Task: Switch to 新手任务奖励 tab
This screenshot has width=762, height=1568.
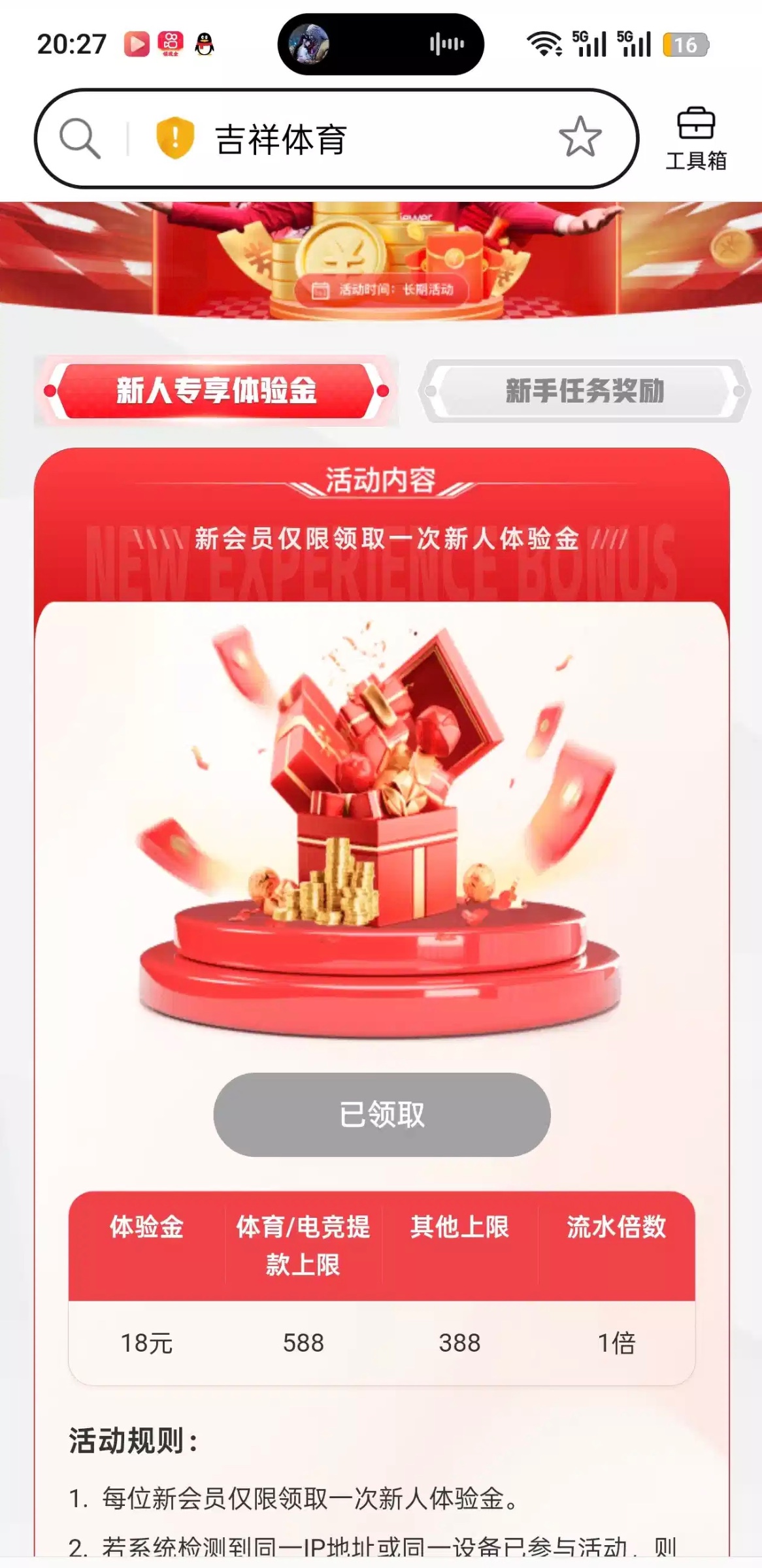Action: pyautogui.click(x=584, y=391)
